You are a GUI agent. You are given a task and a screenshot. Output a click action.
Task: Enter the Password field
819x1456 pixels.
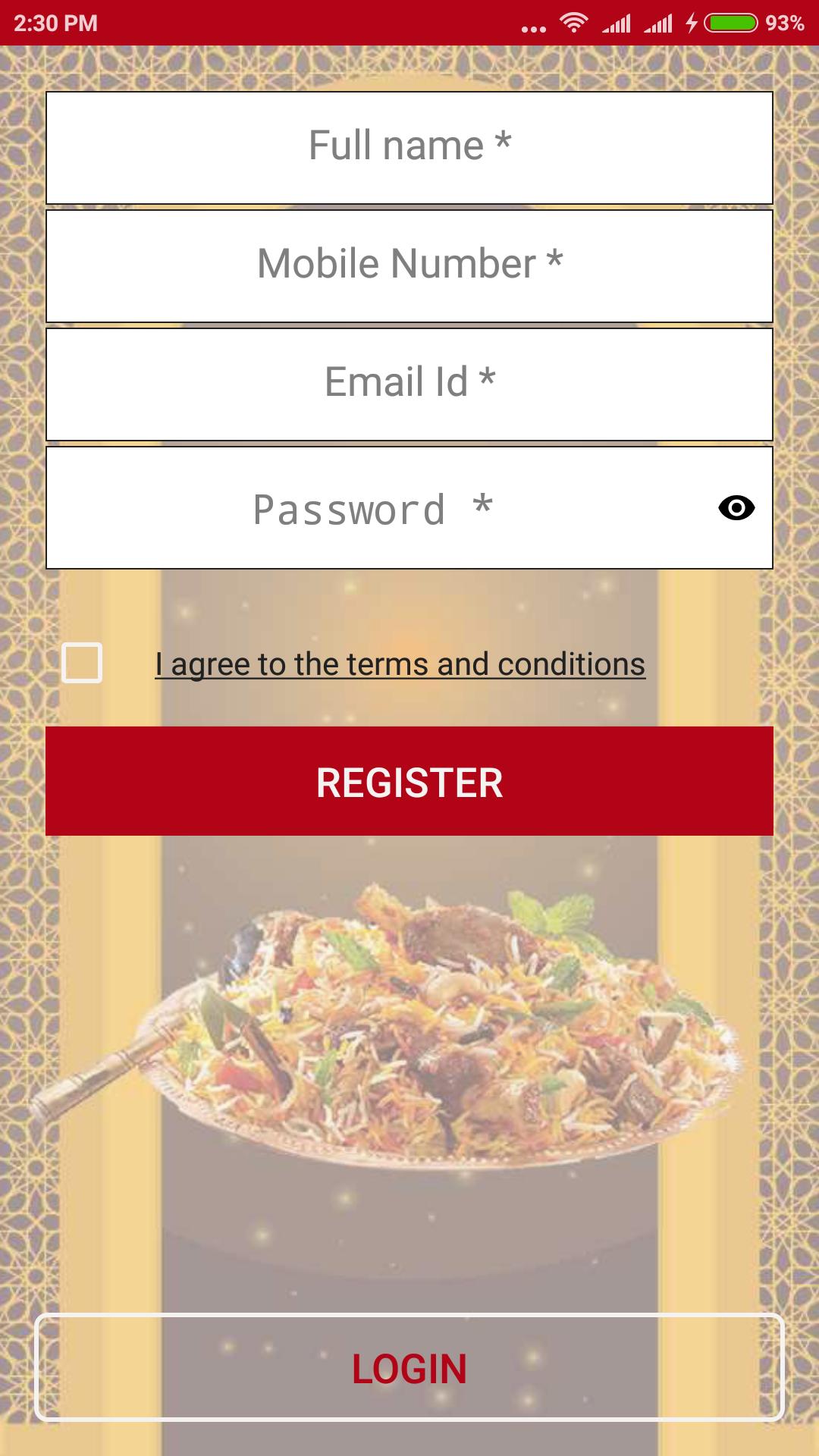372,508
